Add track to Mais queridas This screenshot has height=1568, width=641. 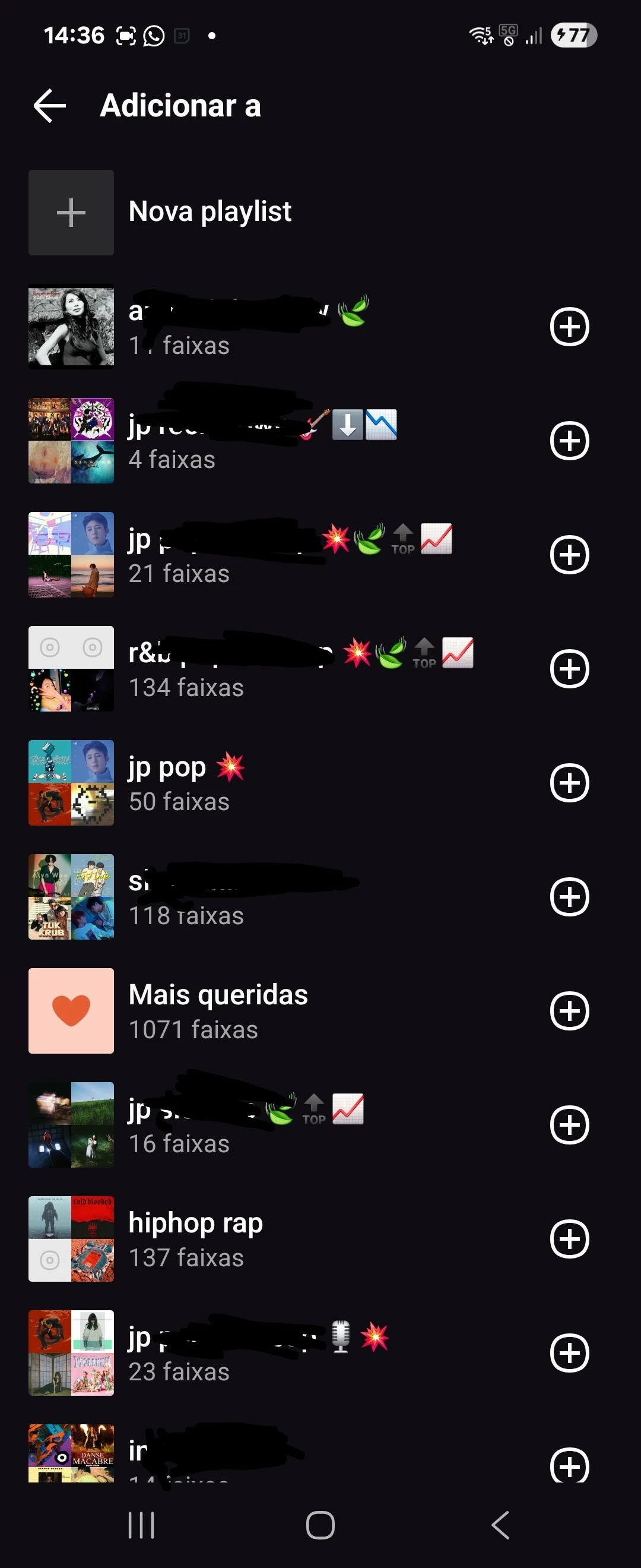tap(569, 1011)
